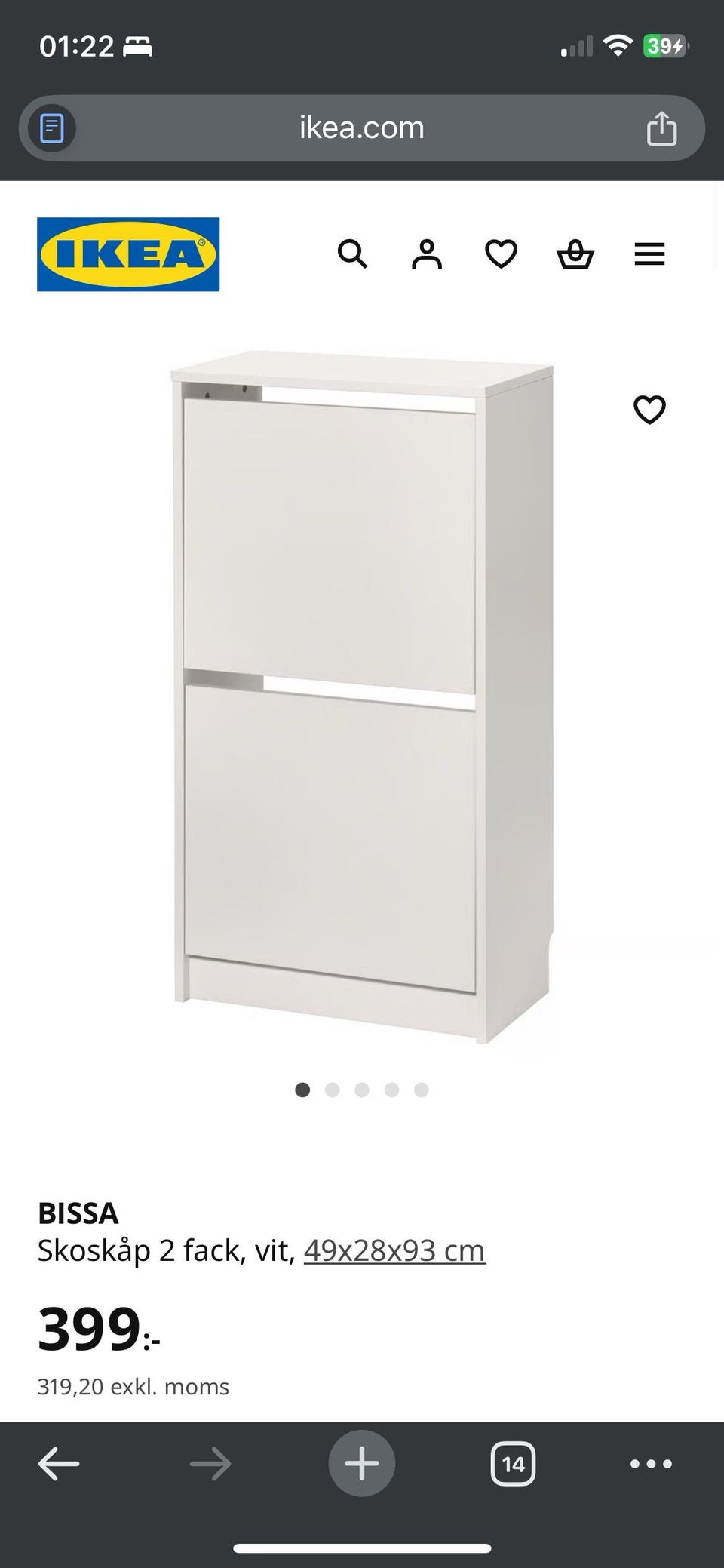Go back to the previous page
This screenshot has width=724, height=1568.
tap(59, 1464)
